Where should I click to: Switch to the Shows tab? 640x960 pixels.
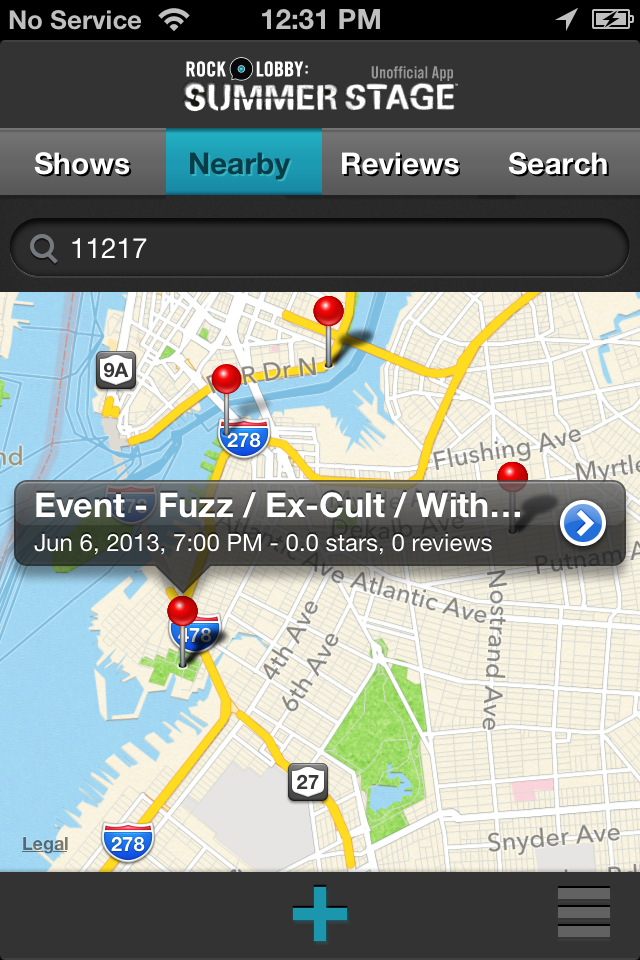(x=82, y=163)
